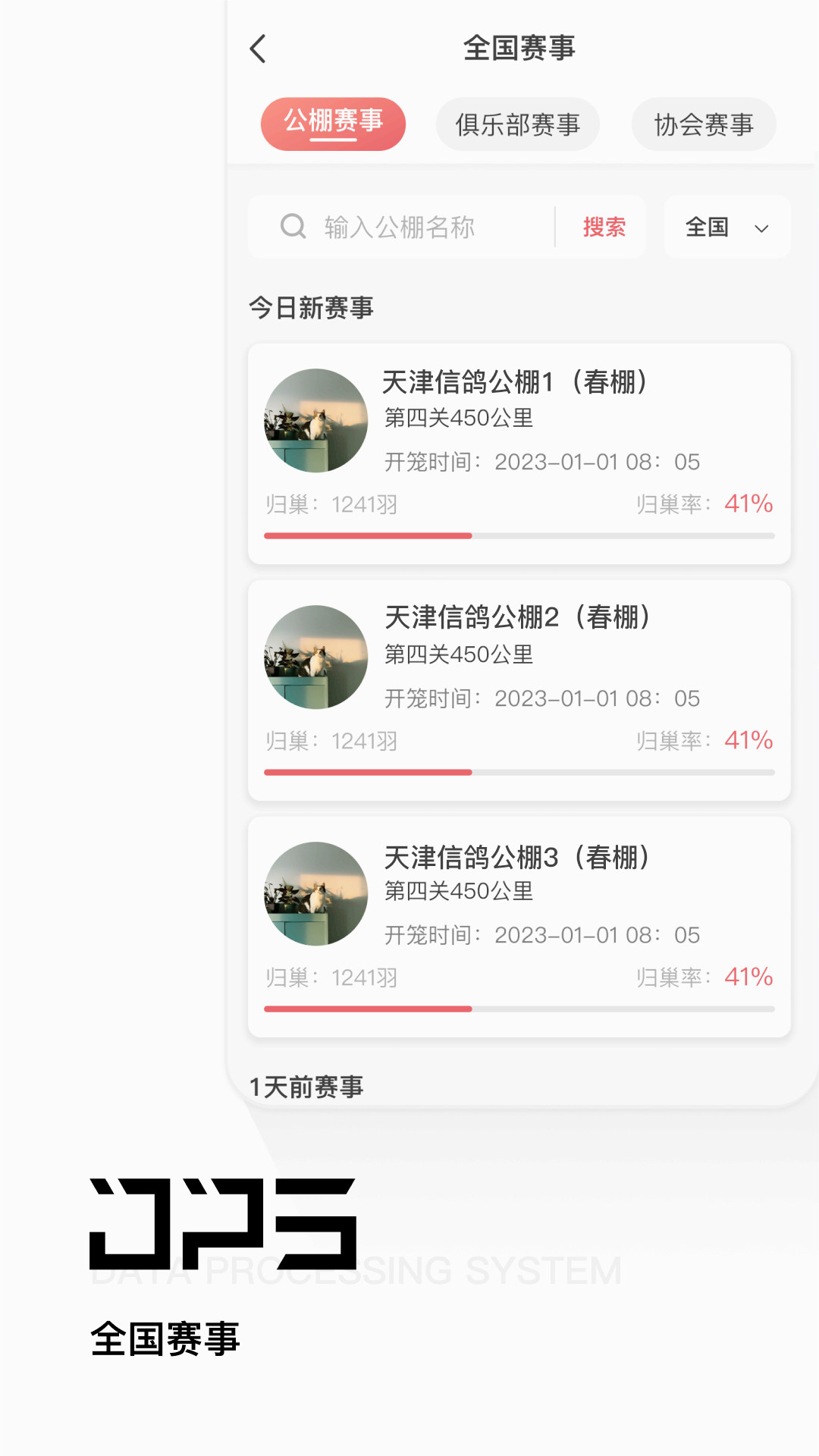Image resolution: width=819 pixels, height=1456 pixels.
Task: Switch to the 协会赛事 tab
Action: pos(702,124)
